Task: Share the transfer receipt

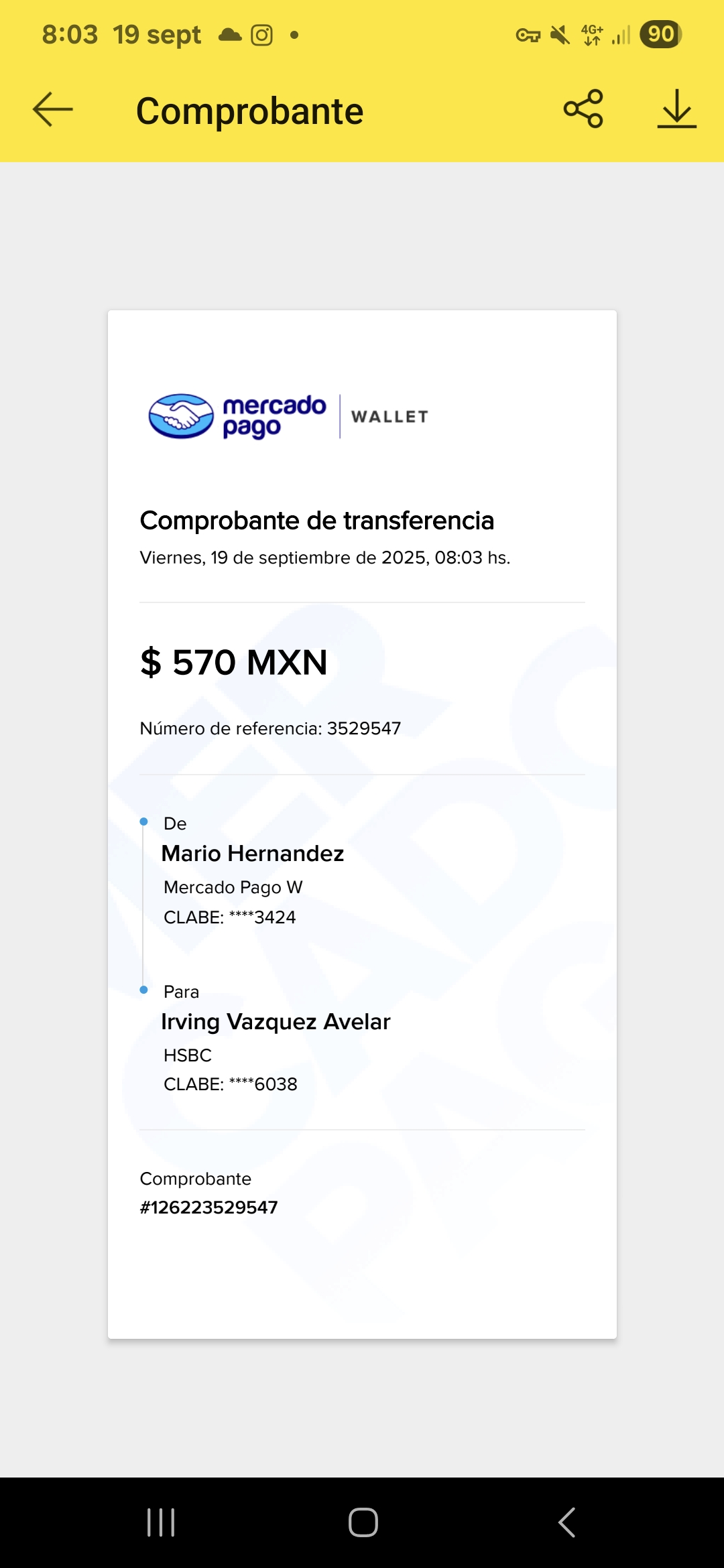Action: pos(583,109)
